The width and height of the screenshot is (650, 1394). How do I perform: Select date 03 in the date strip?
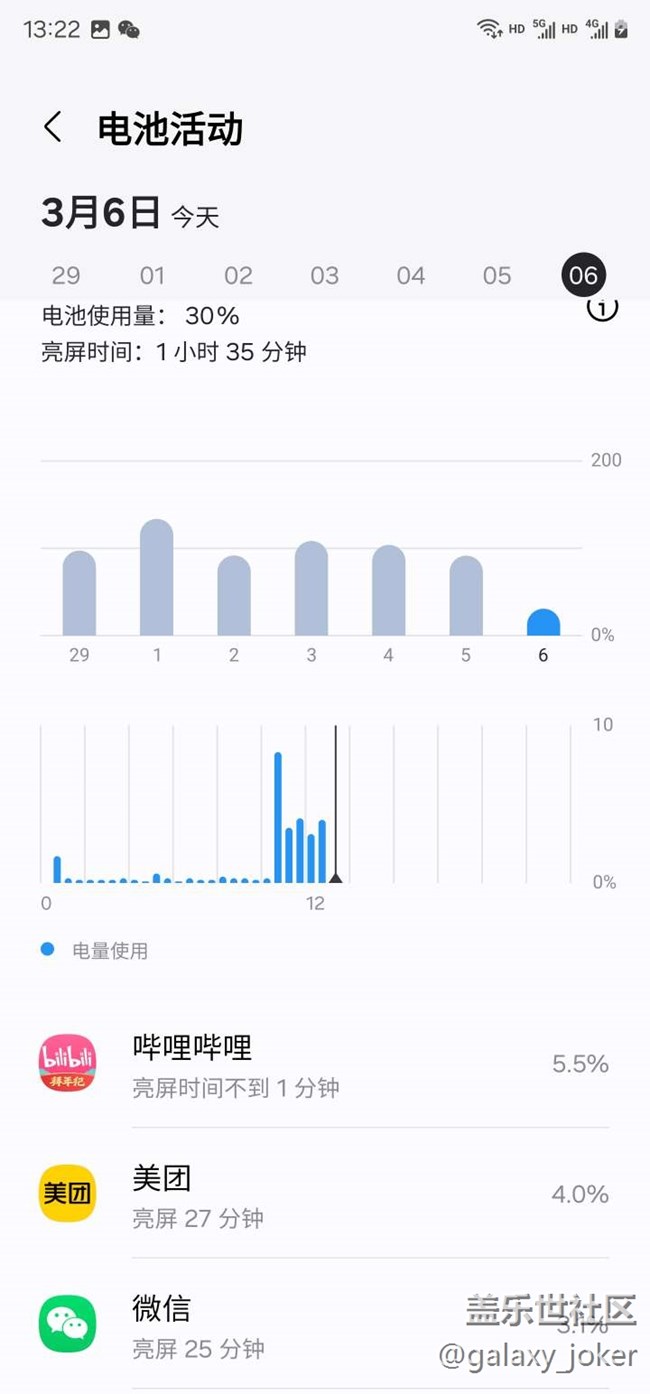(x=324, y=275)
